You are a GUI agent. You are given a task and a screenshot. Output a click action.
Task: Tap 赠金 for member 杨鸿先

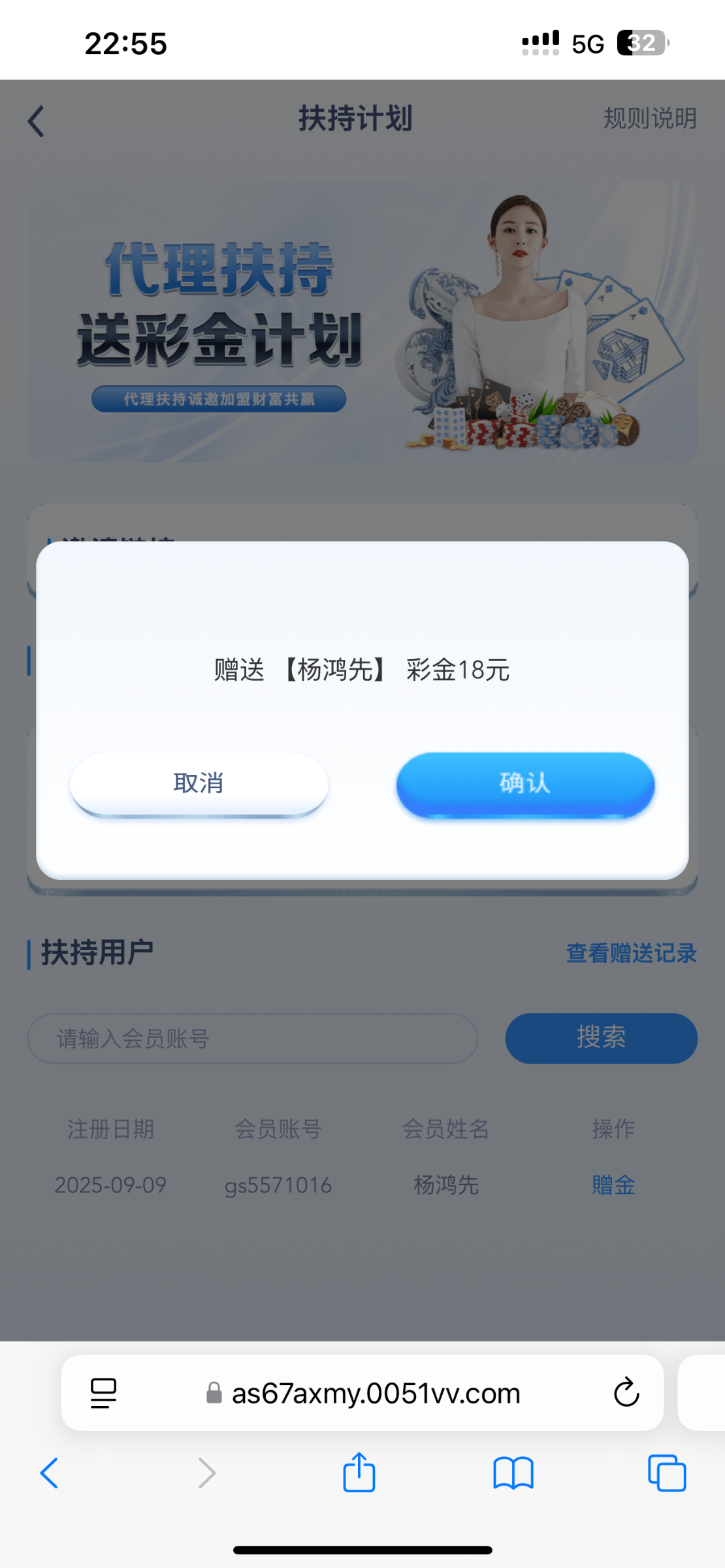pyautogui.click(x=613, y=1184)
